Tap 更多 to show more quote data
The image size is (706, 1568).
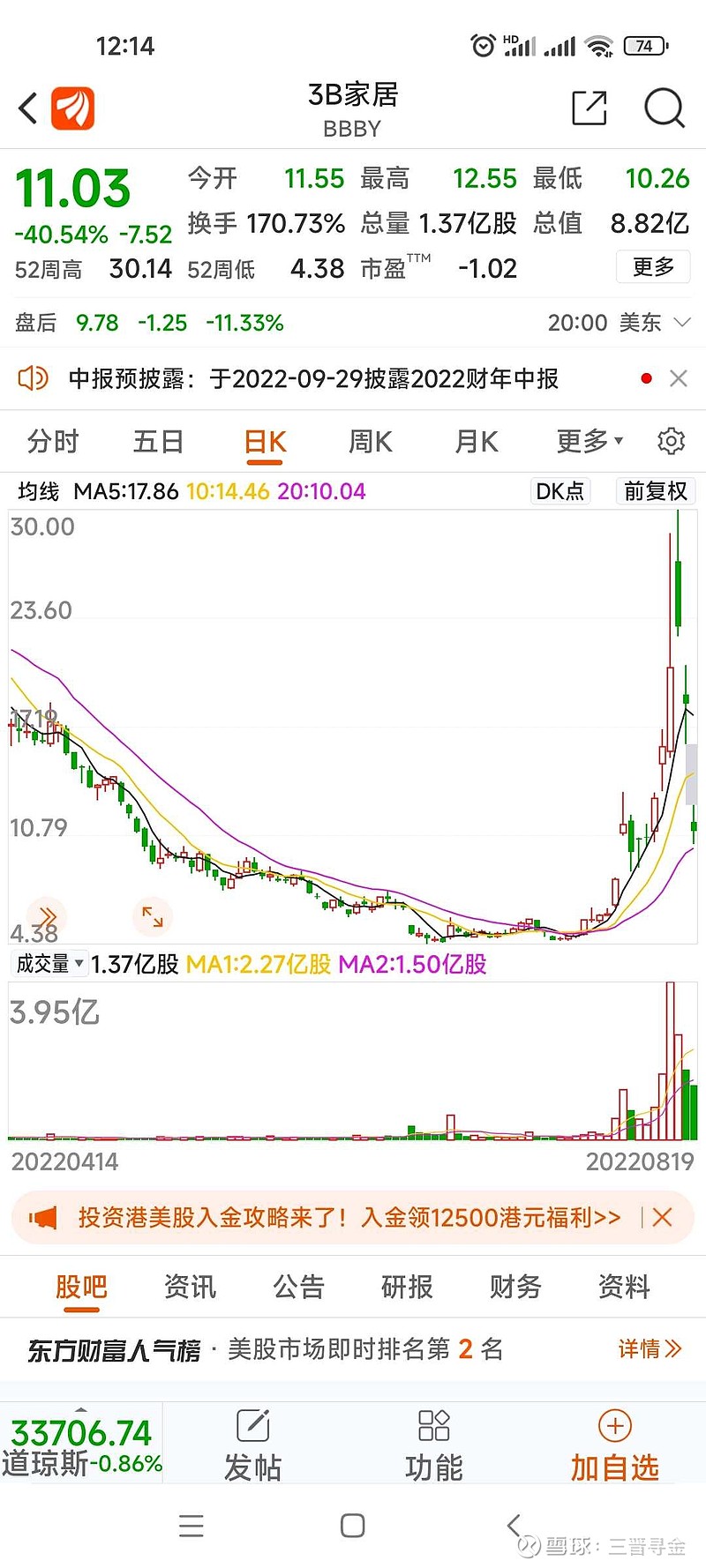click(x=653, y=267)
